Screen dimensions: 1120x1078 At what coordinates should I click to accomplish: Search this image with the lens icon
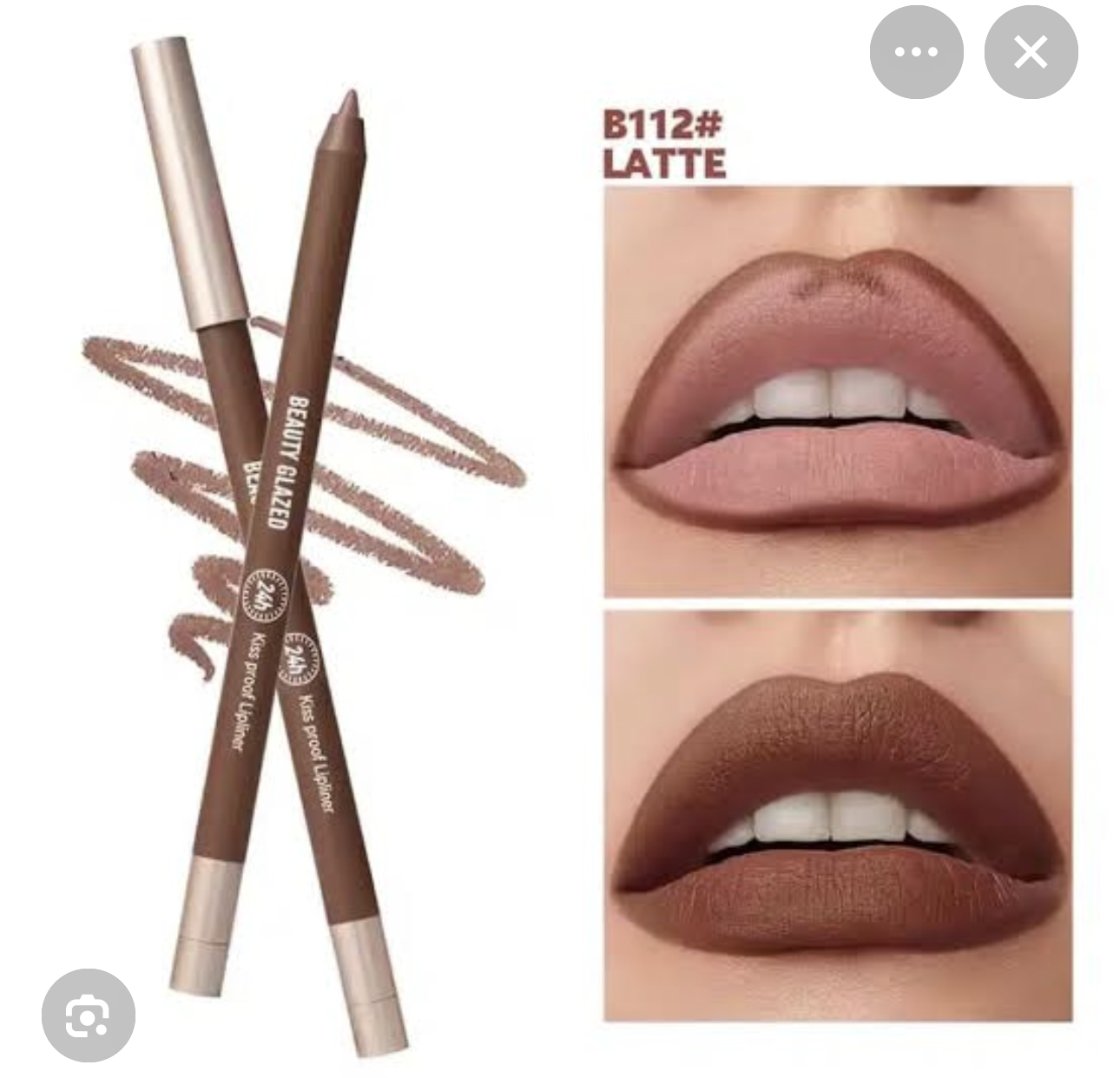pyautogui.click(x=88, y=1016)
